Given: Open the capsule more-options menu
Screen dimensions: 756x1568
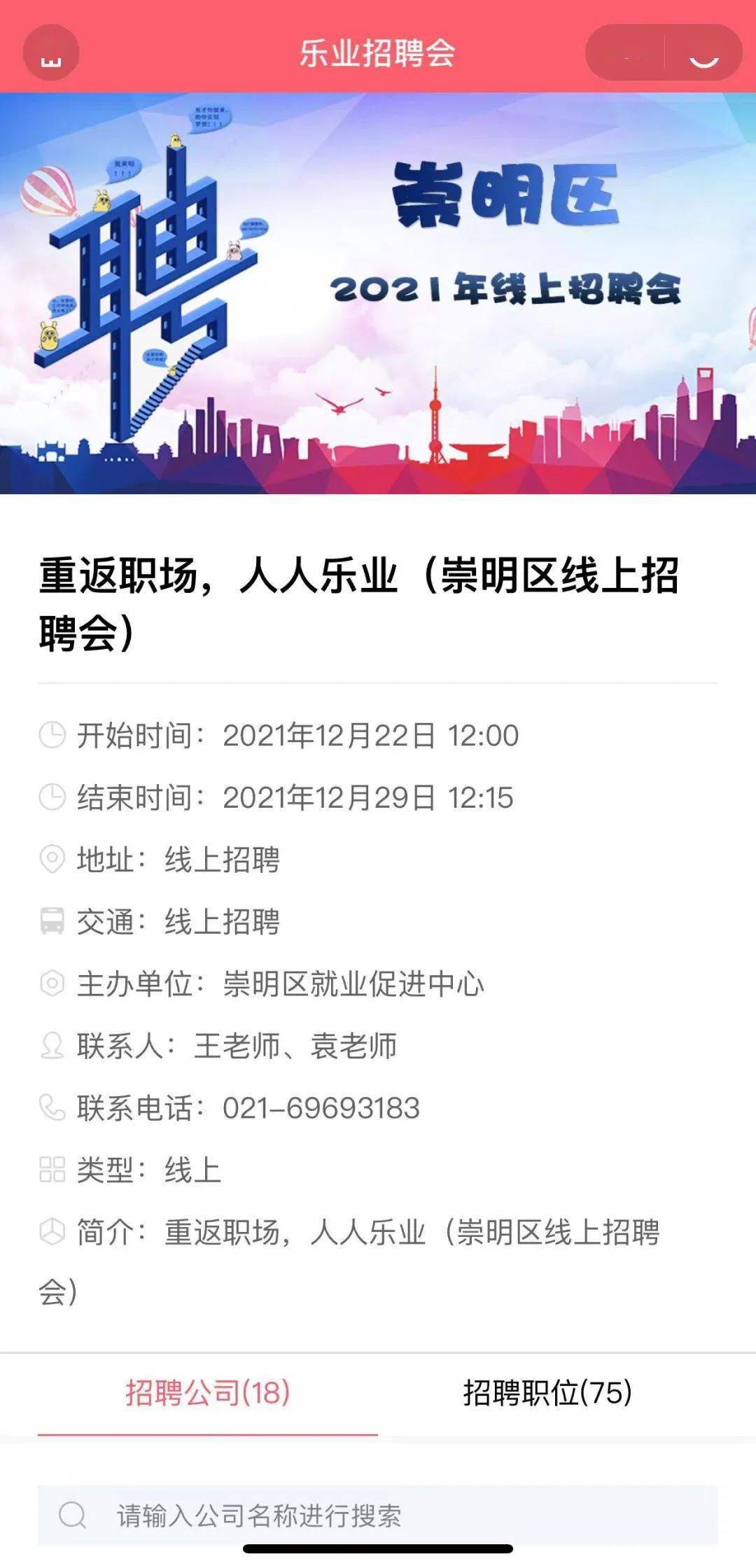Looking at the screenshot, I should pyautogui.click(x=624, y=53).
